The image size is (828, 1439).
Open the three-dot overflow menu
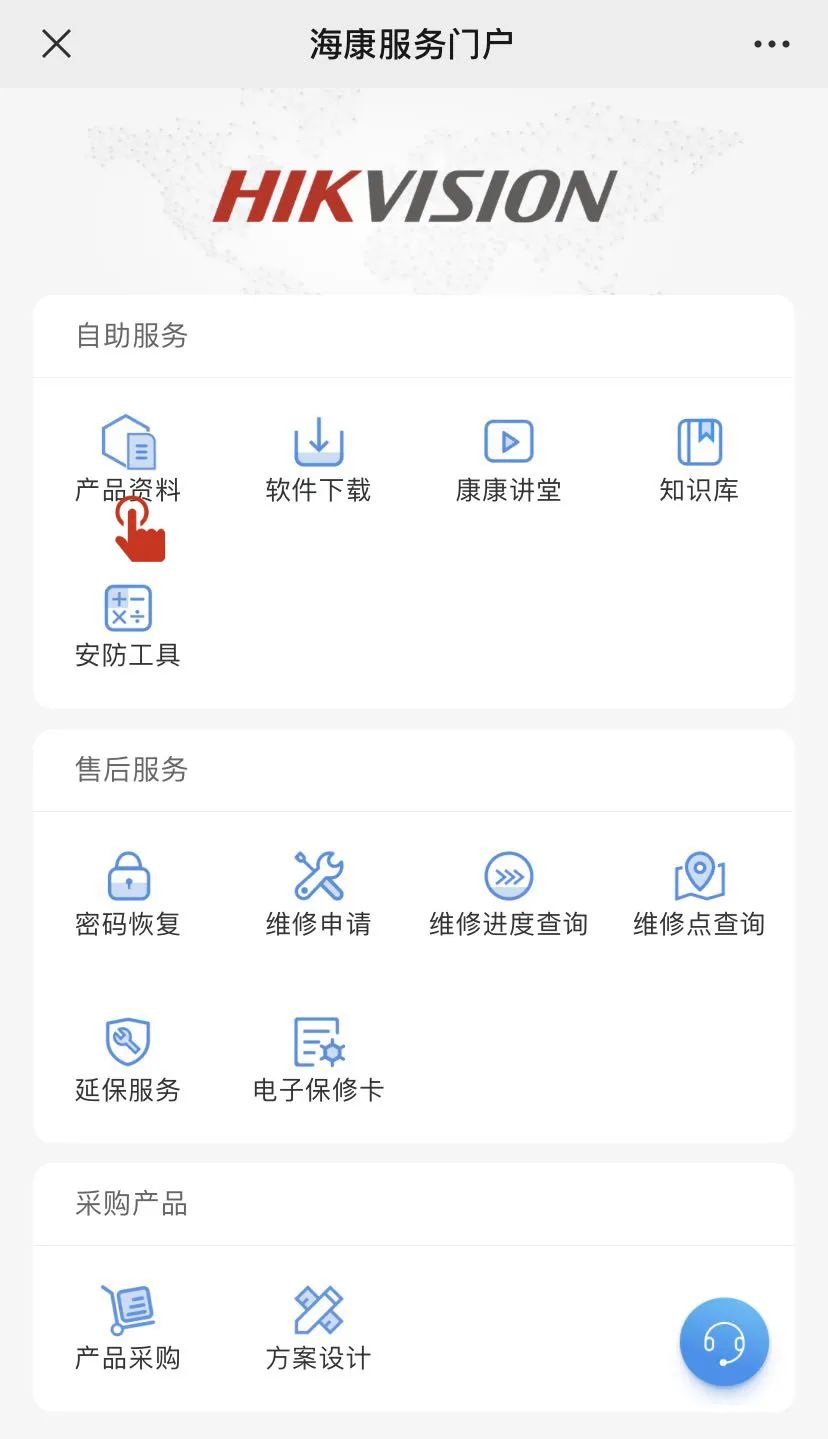pos(771,44)
